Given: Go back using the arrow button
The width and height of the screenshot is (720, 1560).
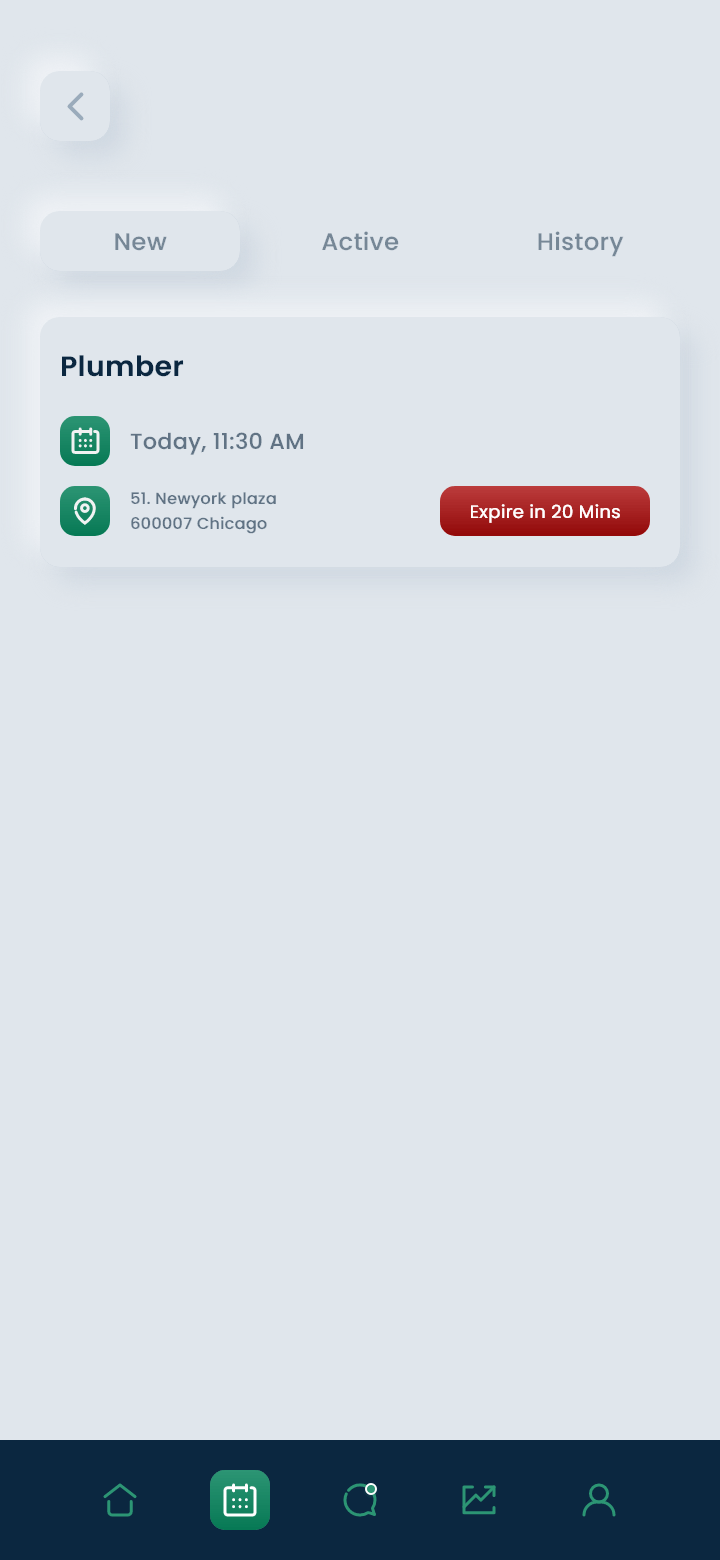Looking at the screenshot, I should click(75, 106).
